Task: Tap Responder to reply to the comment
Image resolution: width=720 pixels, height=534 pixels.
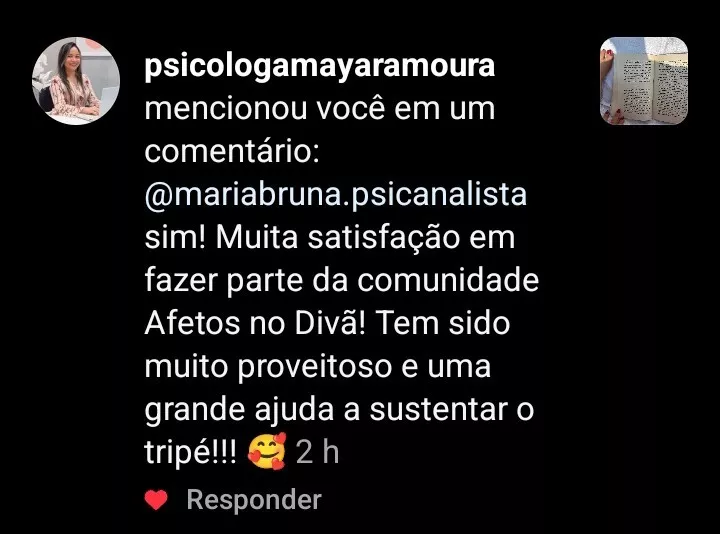Action: (x=254, y=499)
